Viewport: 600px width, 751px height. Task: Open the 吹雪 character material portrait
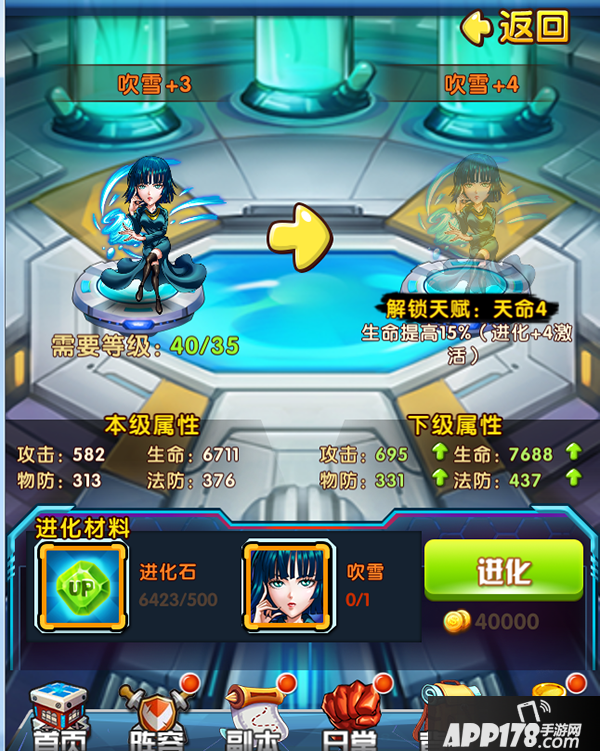pyautogui.click(x=287, y=588)
